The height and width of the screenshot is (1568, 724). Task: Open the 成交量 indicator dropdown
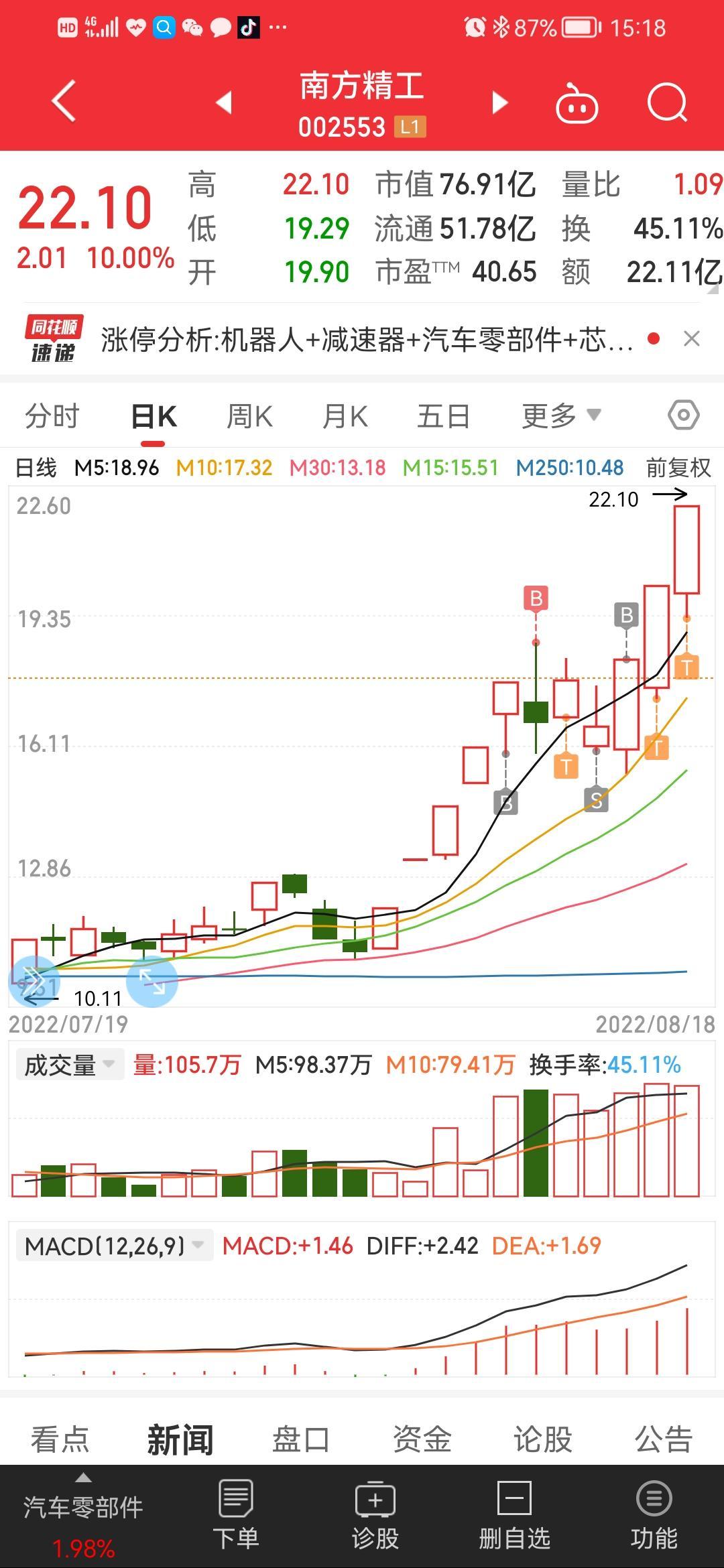70,1065
